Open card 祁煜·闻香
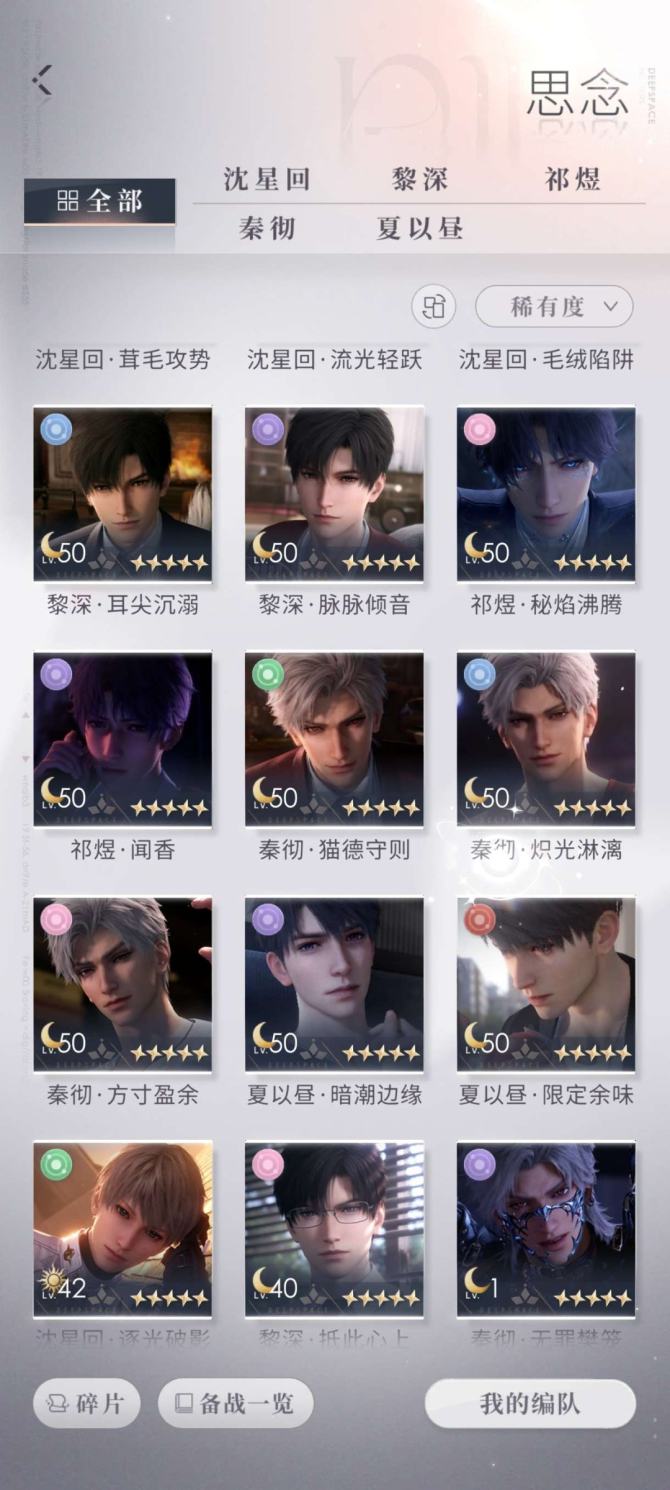 click(x=123, y=740)
